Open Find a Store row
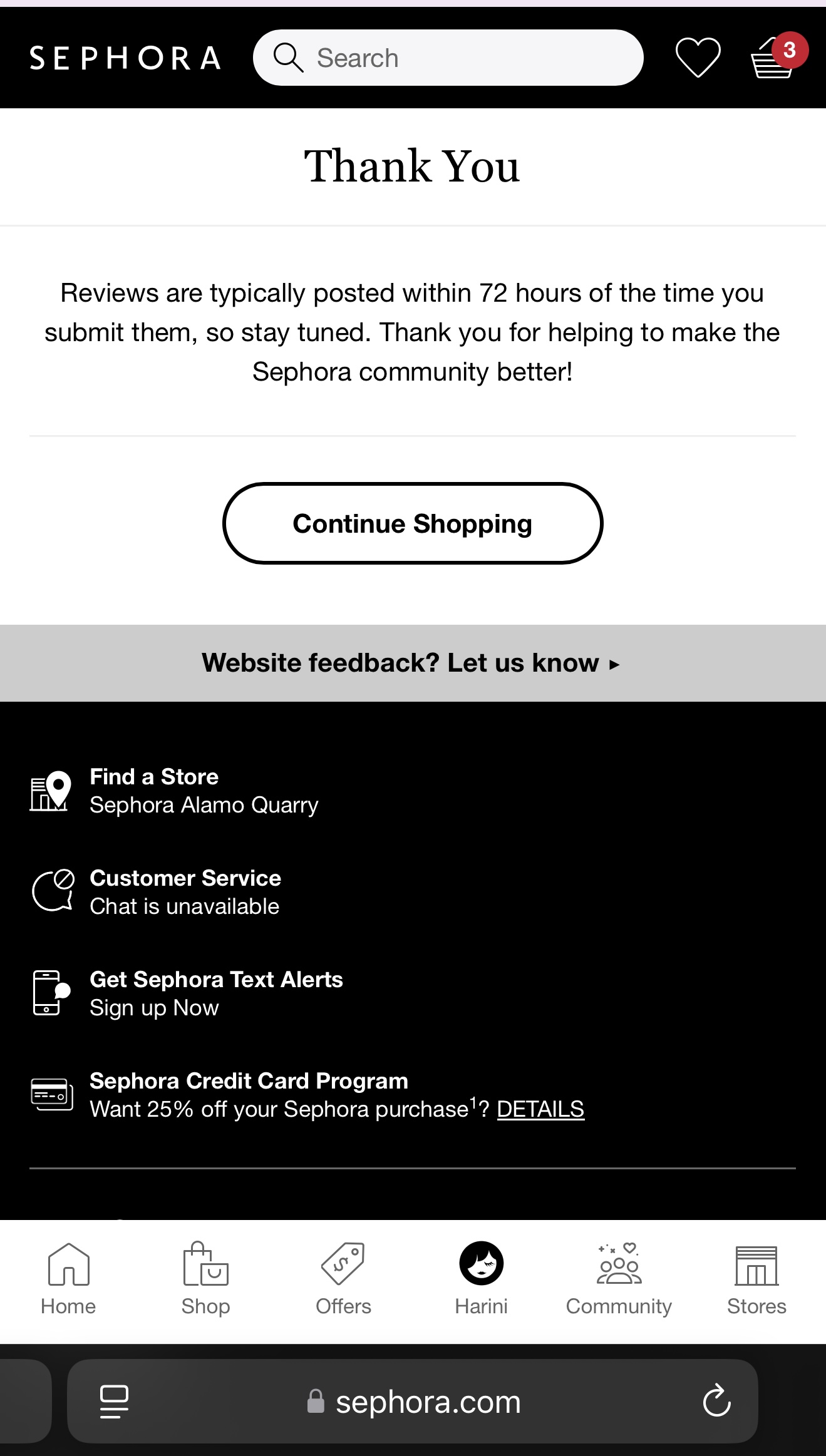The height and width of the screenshot is (1456, 826). point(204,791)
